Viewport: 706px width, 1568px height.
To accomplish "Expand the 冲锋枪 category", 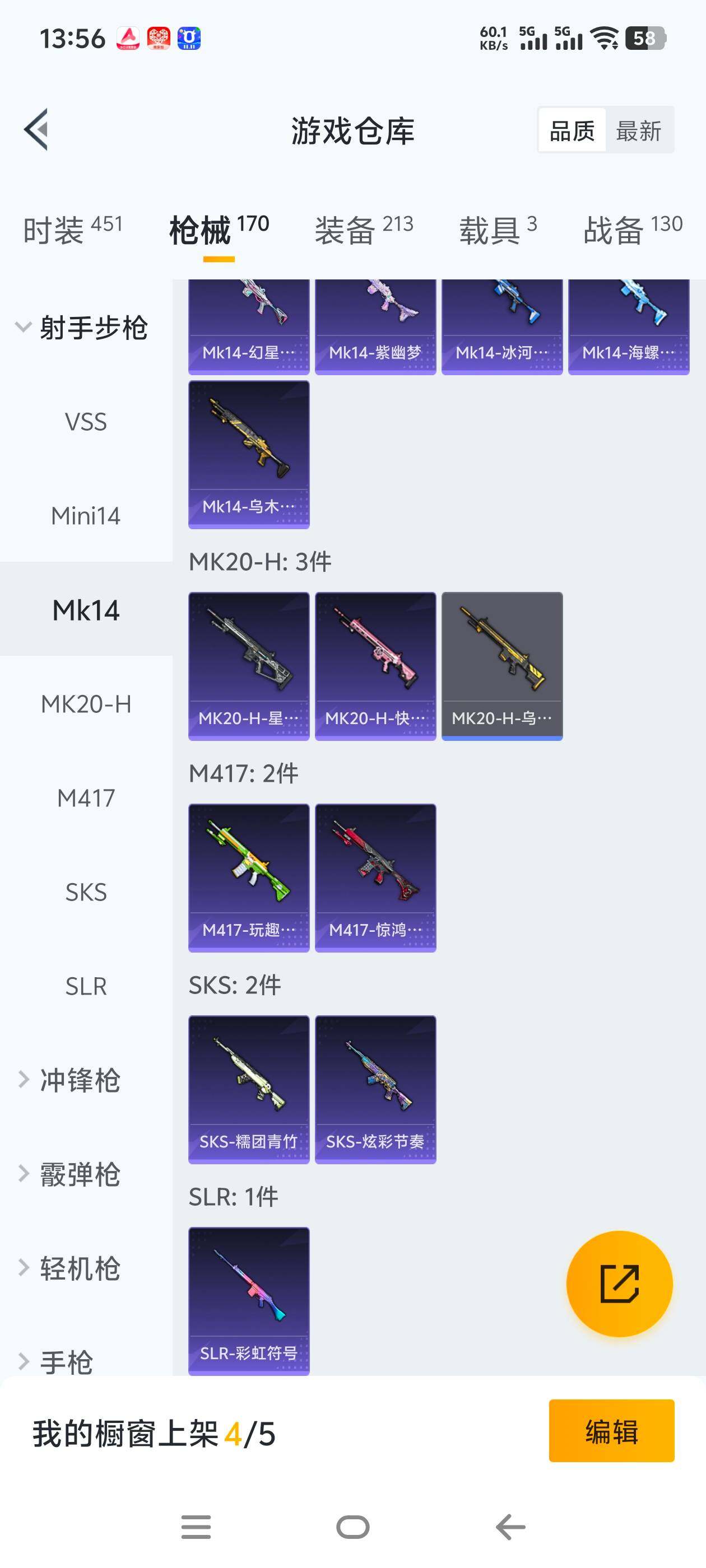I will [79, 1080].
